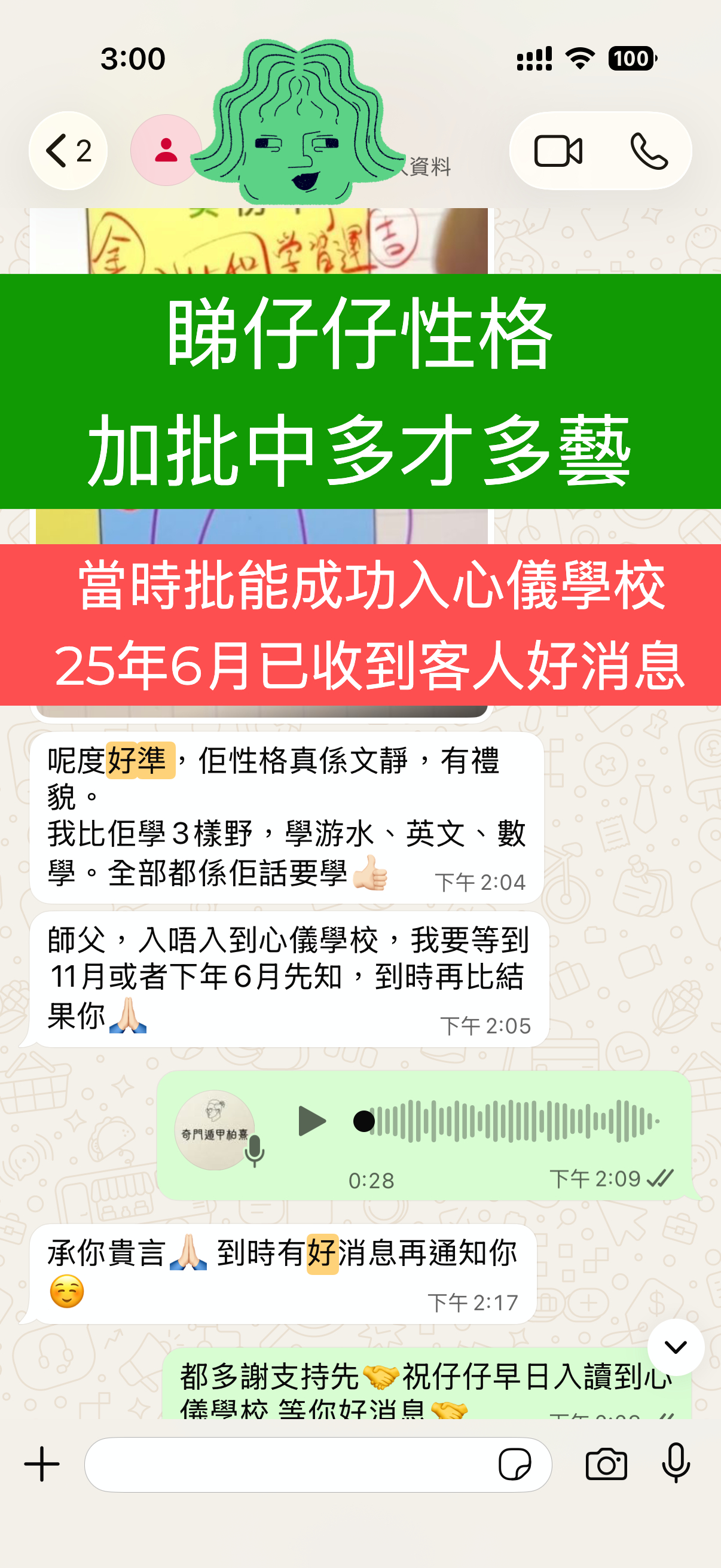Image resolution: width=721 pixels, height=1568 pixels.
Task: Tap the microphone to record a voice message
Action: (676, 1463)
